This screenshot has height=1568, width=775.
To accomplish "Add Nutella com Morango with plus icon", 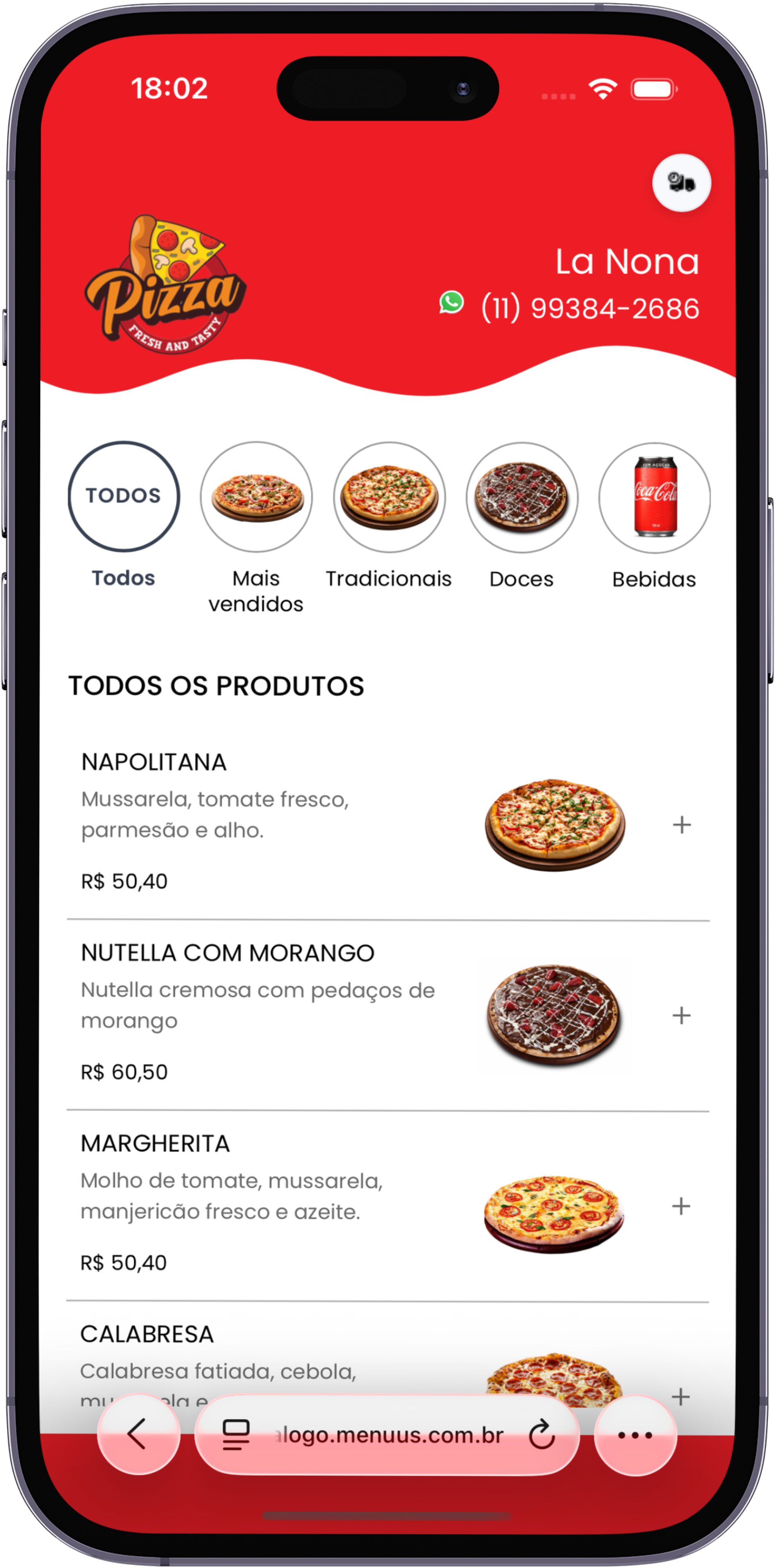I will (682, 1016).
